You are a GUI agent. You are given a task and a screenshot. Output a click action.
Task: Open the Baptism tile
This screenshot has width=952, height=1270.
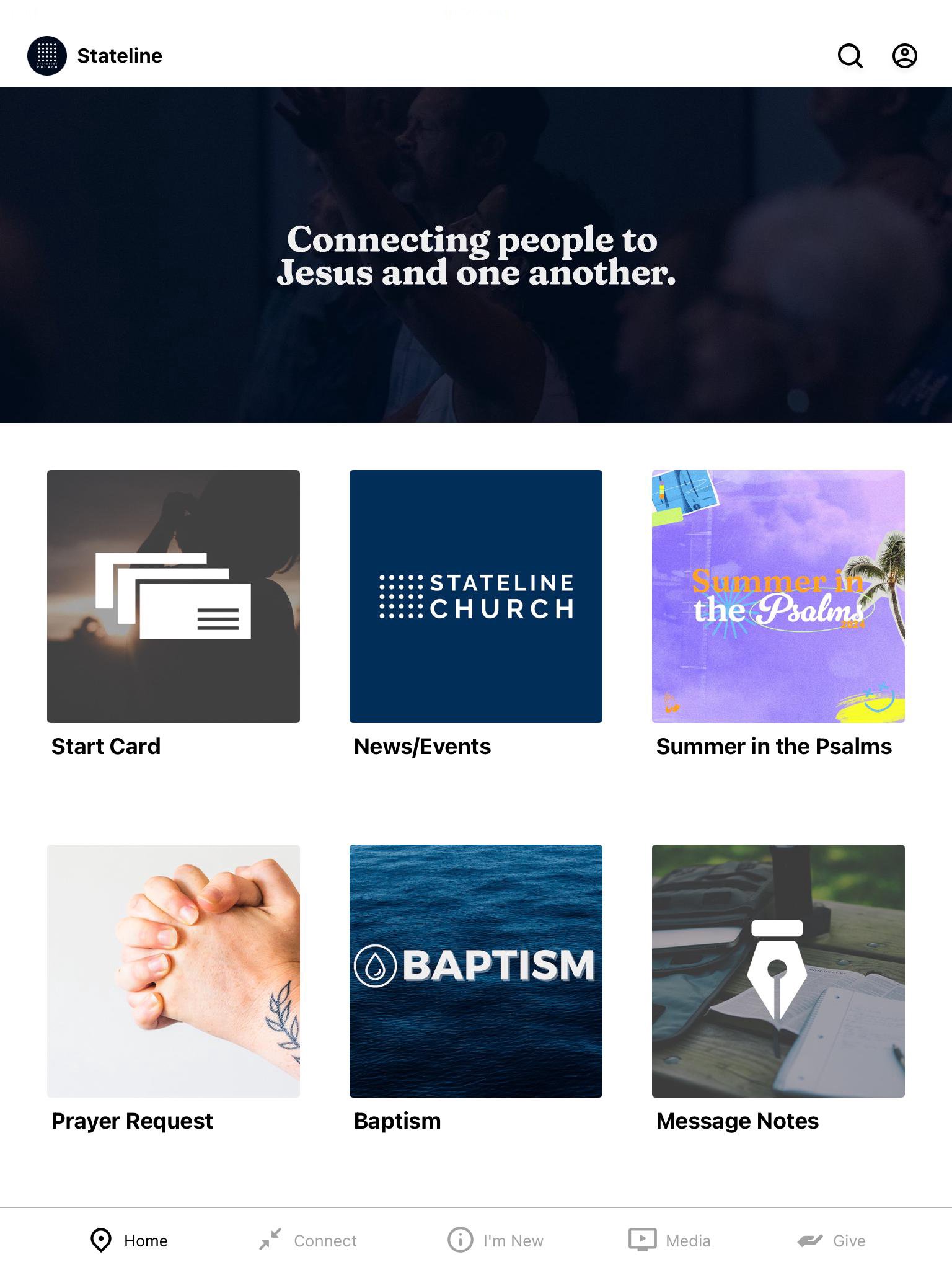pyautogui.click(x=476, y=971)
